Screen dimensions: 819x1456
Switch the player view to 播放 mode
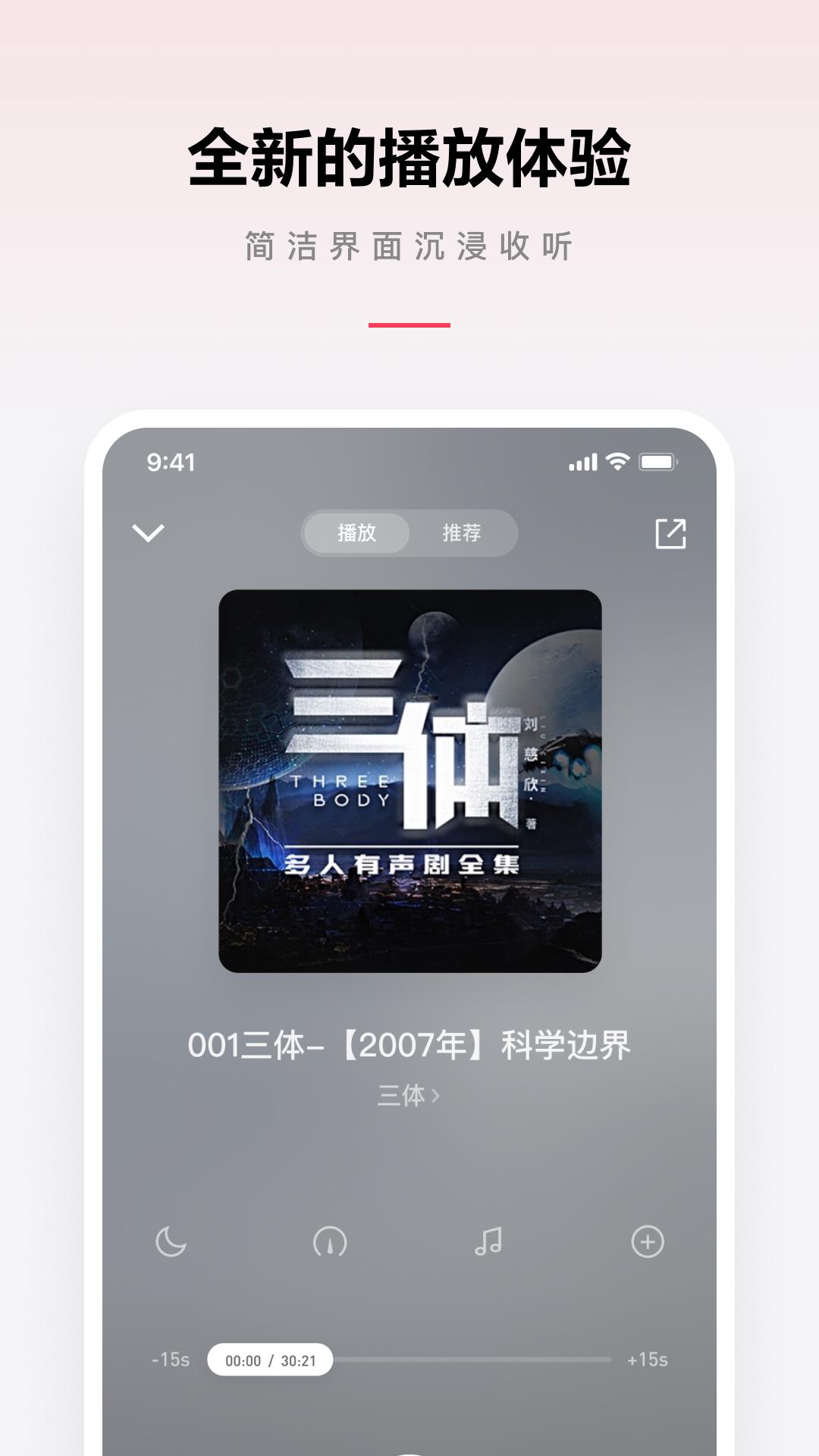click(358, 533)
